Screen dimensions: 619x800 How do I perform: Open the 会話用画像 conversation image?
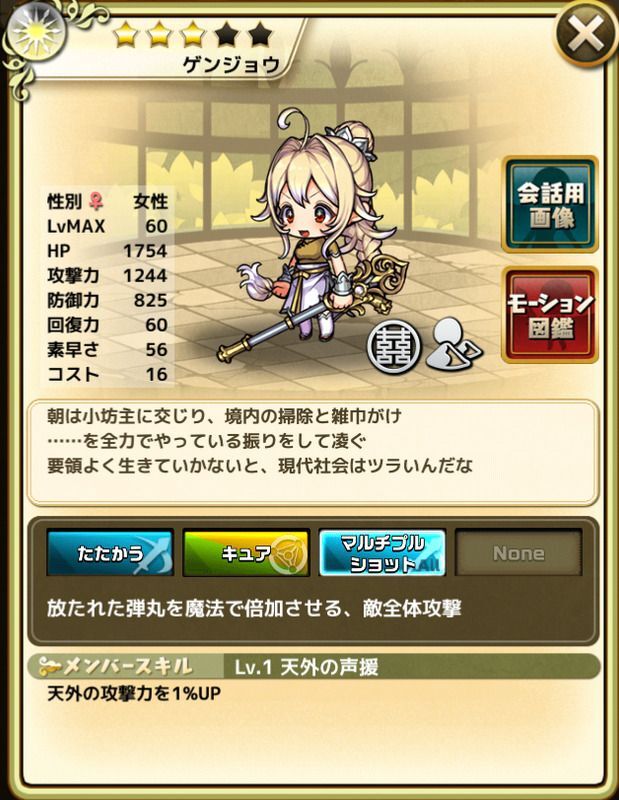pos(550,203)
